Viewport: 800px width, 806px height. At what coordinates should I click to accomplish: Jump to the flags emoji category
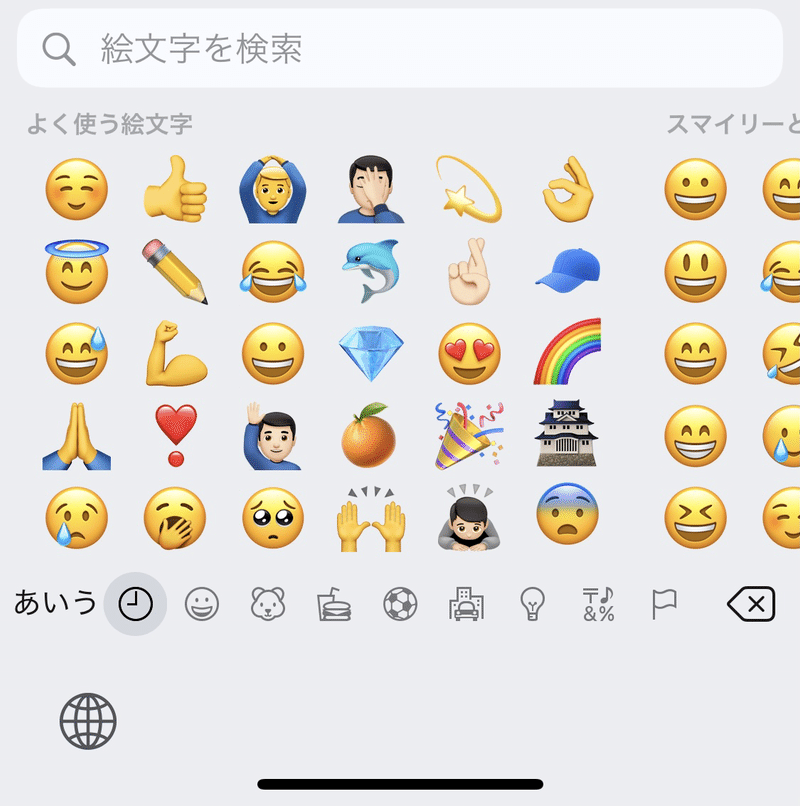tap(664, 603)
